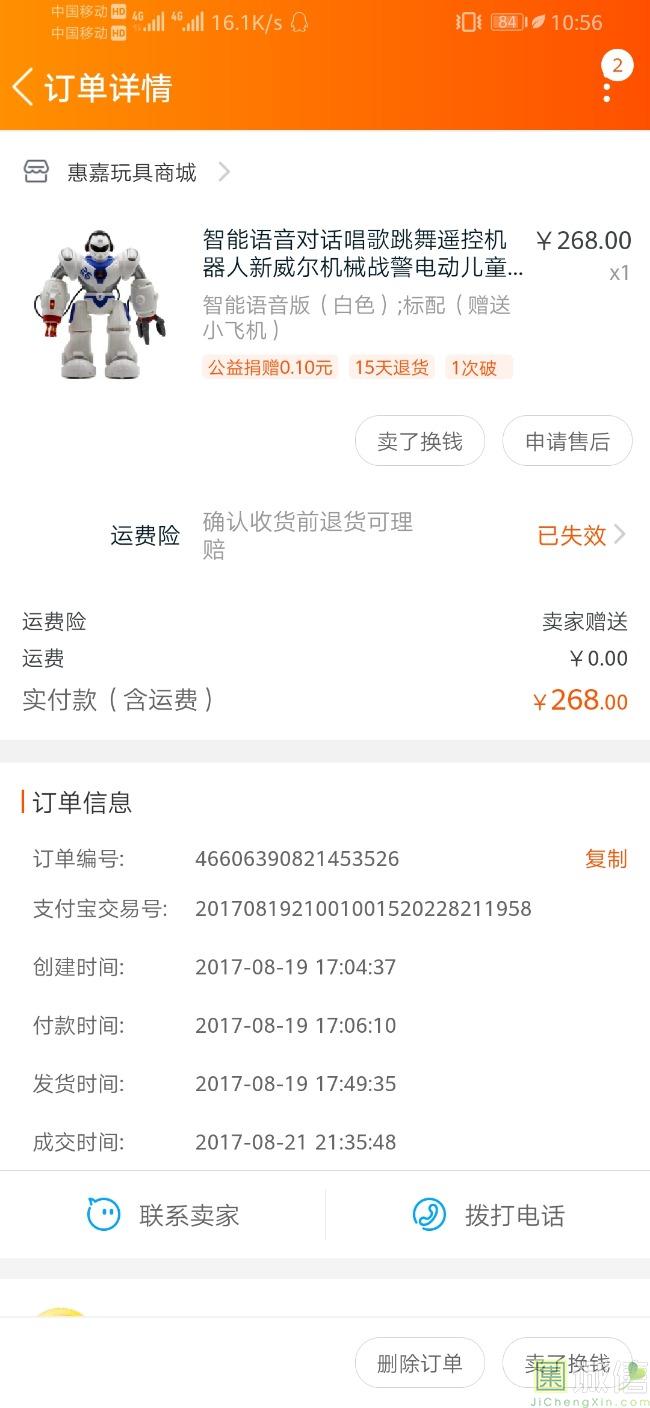Copy the order number with 复制
This screenshot has width=650, height=1408.
606,858
